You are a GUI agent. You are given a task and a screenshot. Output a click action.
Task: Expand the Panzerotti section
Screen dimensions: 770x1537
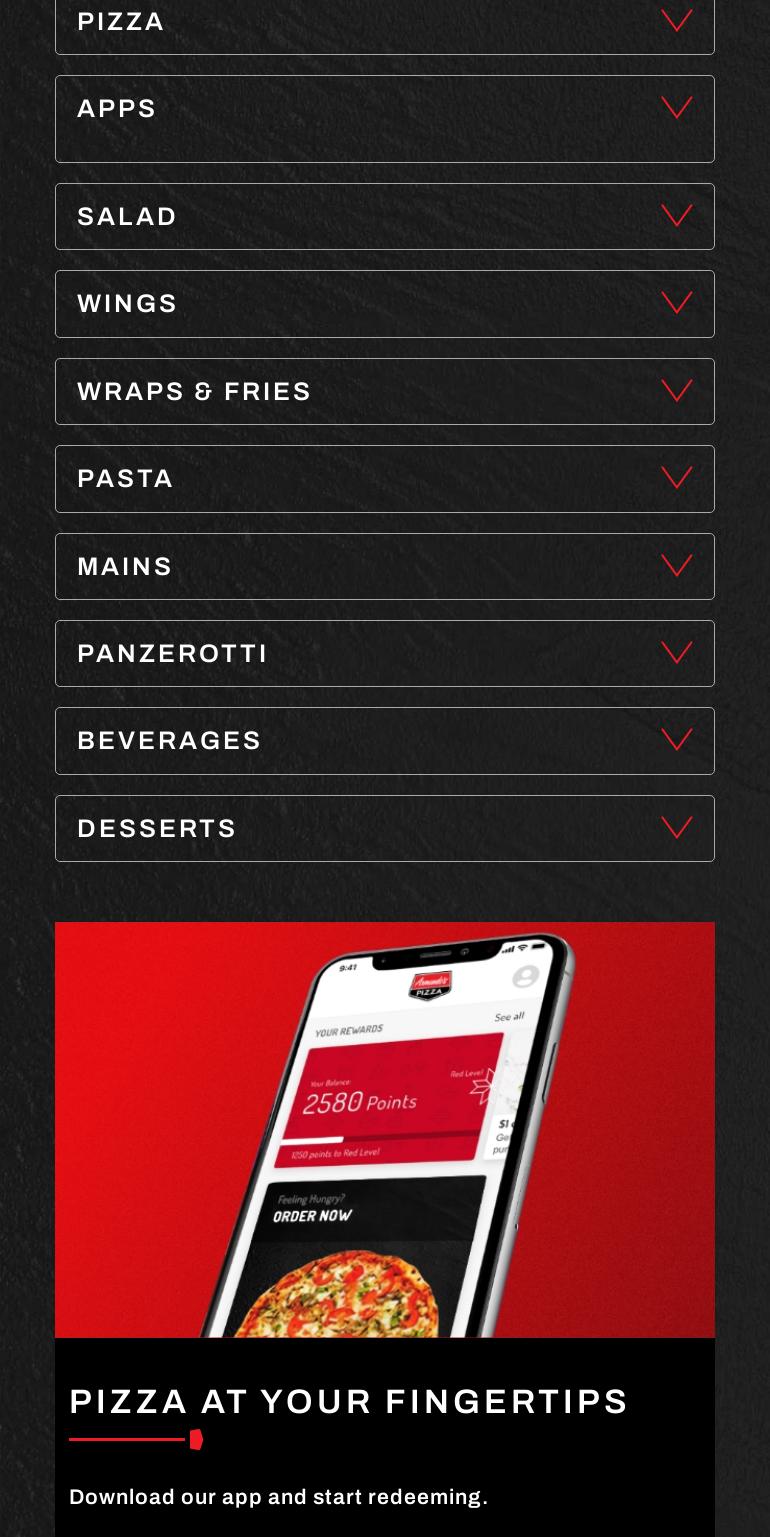(384, 653)
